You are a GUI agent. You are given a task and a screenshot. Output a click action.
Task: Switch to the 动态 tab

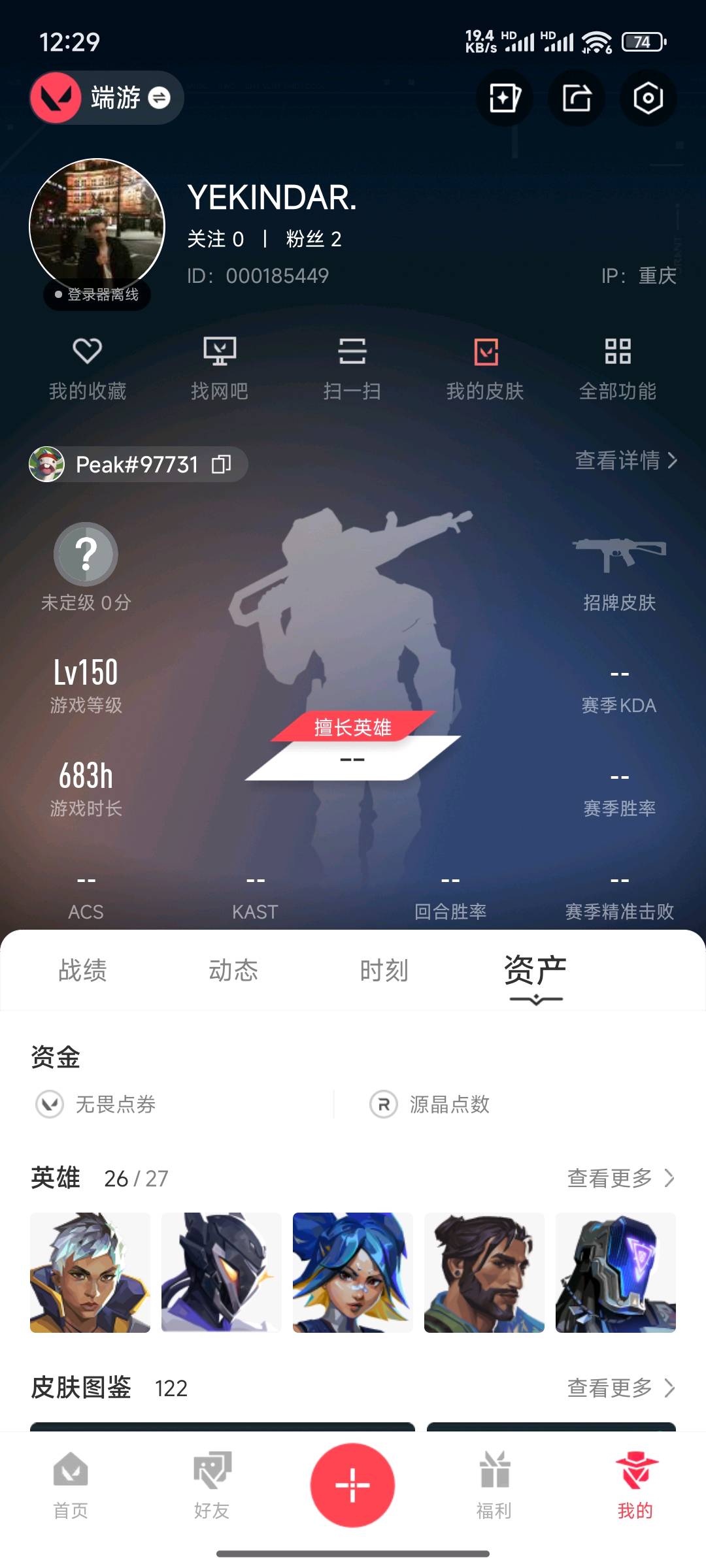(233, 970)
